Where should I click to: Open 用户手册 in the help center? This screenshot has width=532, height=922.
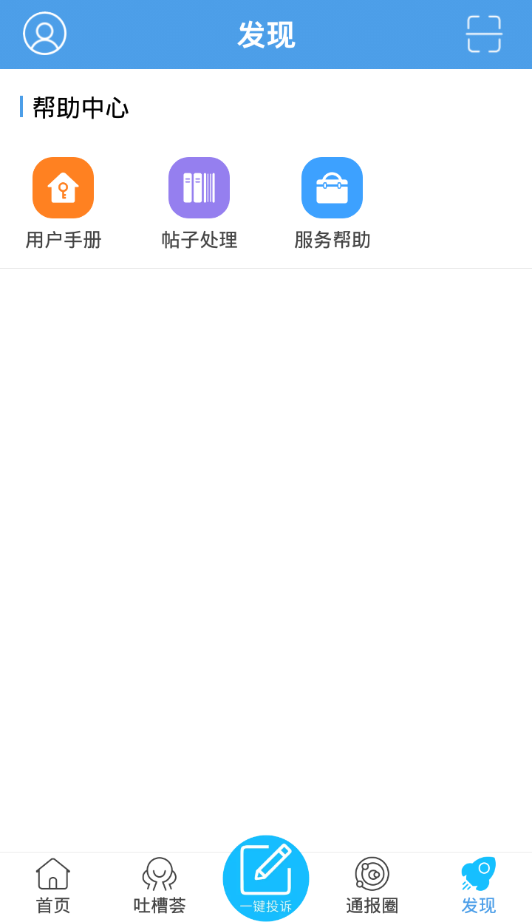click(x=63, y=203)
